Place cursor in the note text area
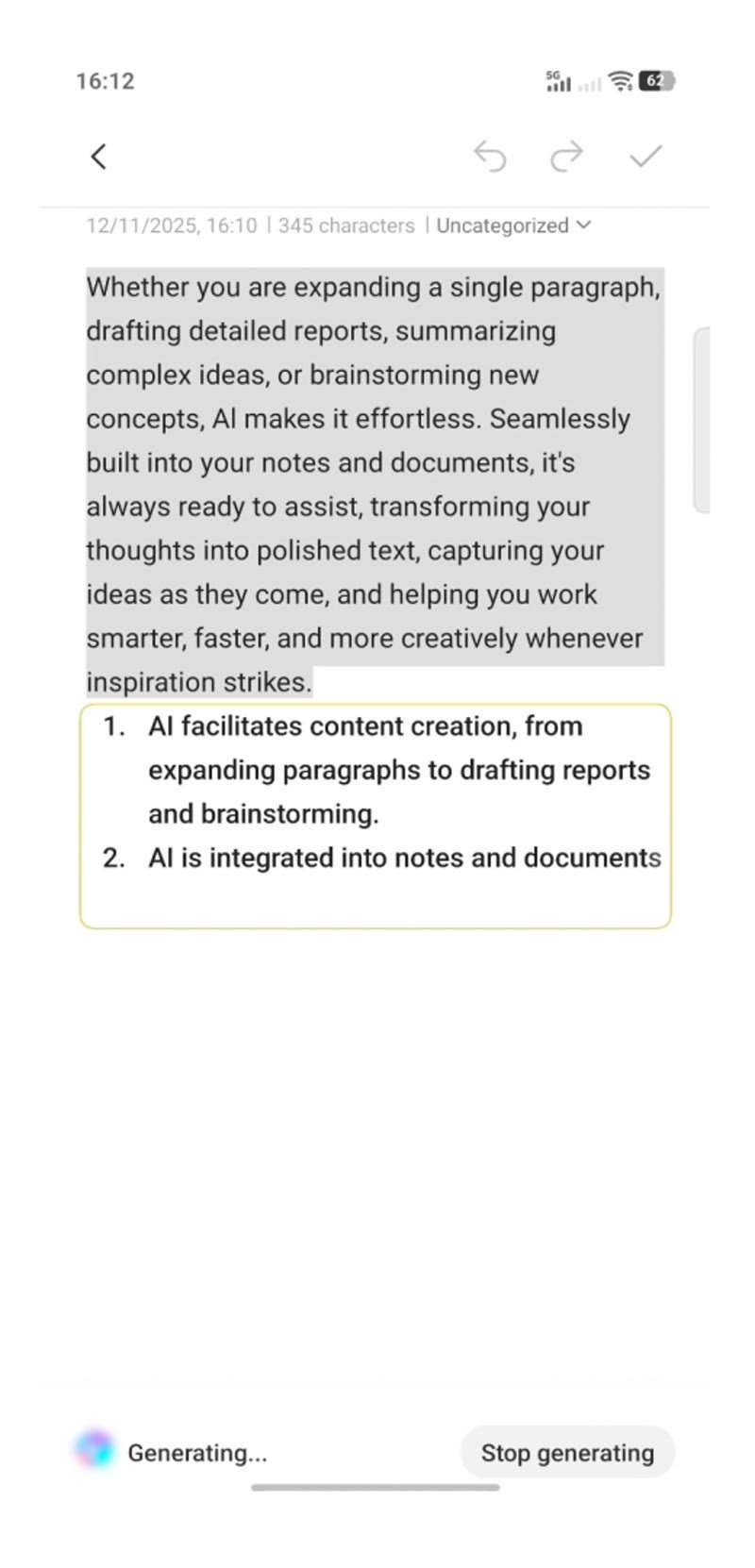Screen dimensions: 755x1568 coord(375,484)
